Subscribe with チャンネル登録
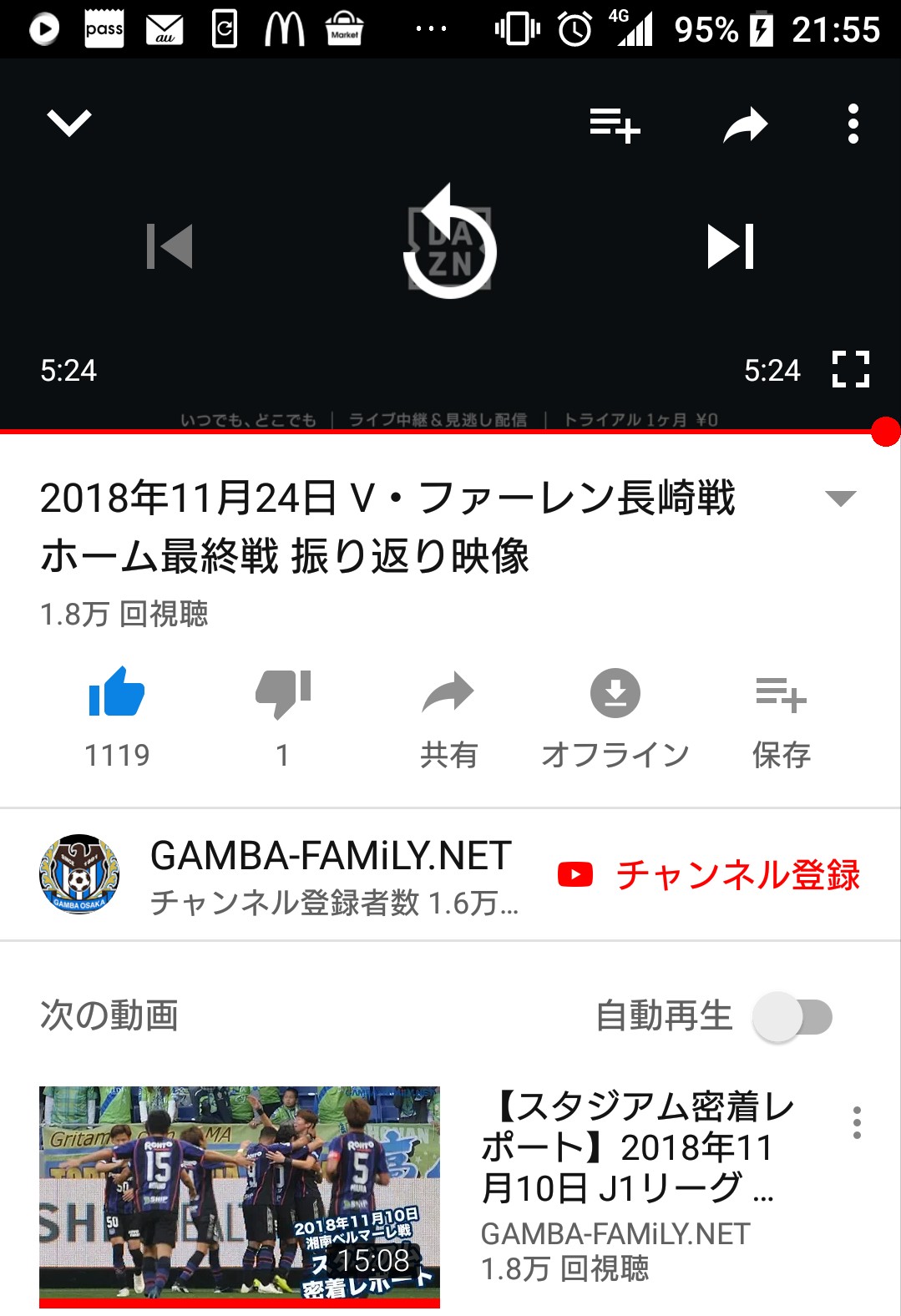The height and width of the screenshot is (1316, 901). click(x=710, y=875)
